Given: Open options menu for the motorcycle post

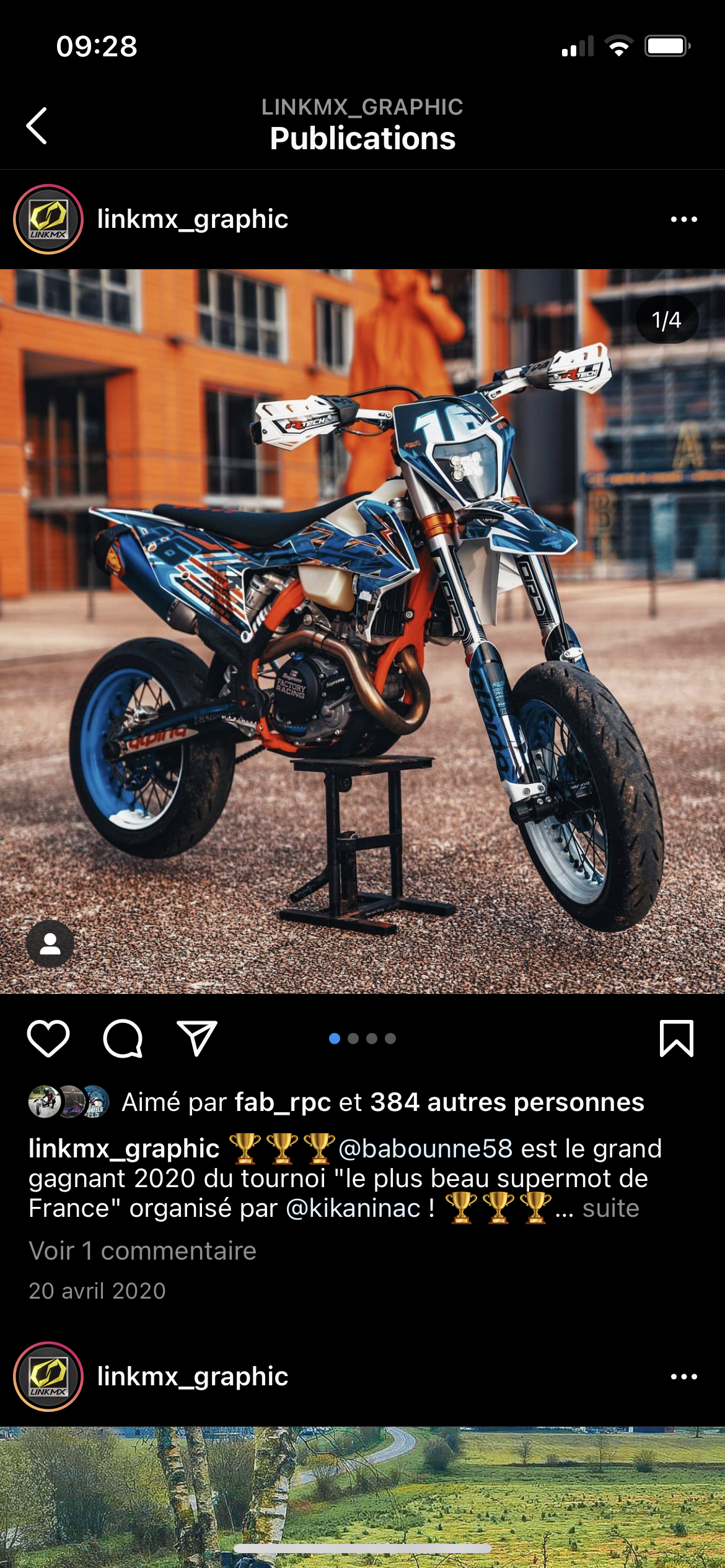Looking at the screenshot, I should [x=683, y=219].
